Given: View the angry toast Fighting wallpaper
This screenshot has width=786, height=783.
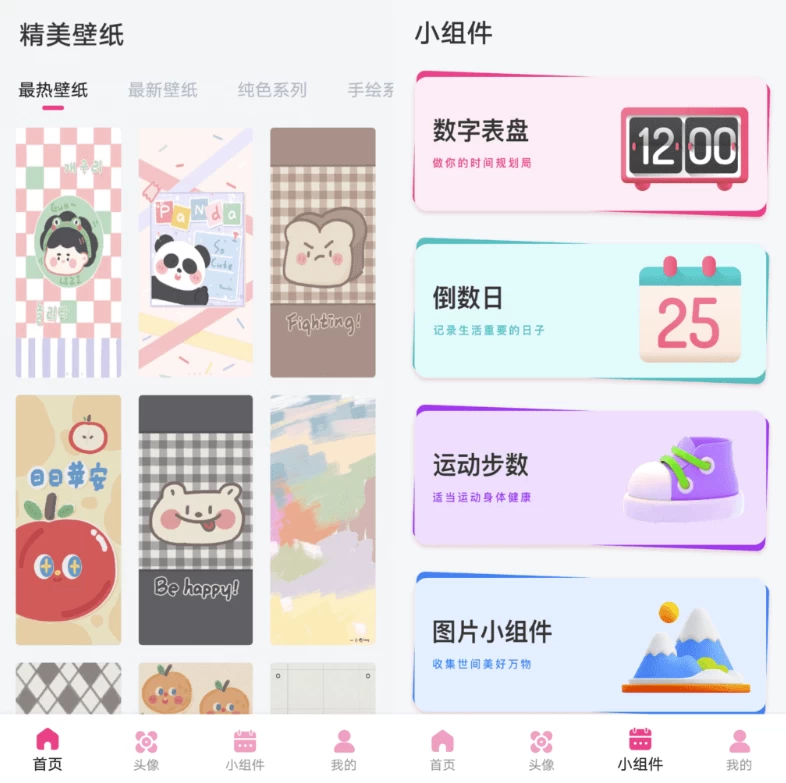Looking at the screenshot, I should click(322, 252).
